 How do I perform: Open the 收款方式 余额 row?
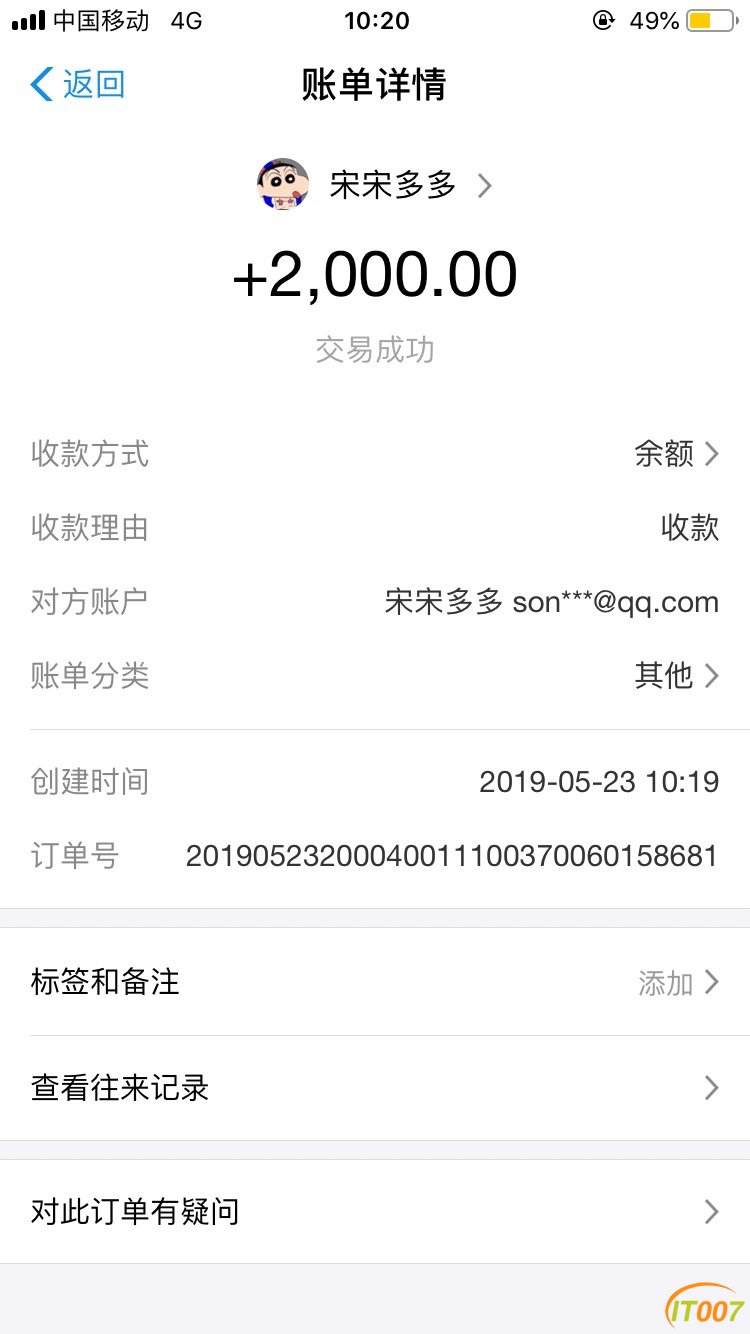click(x=676, y=454)
